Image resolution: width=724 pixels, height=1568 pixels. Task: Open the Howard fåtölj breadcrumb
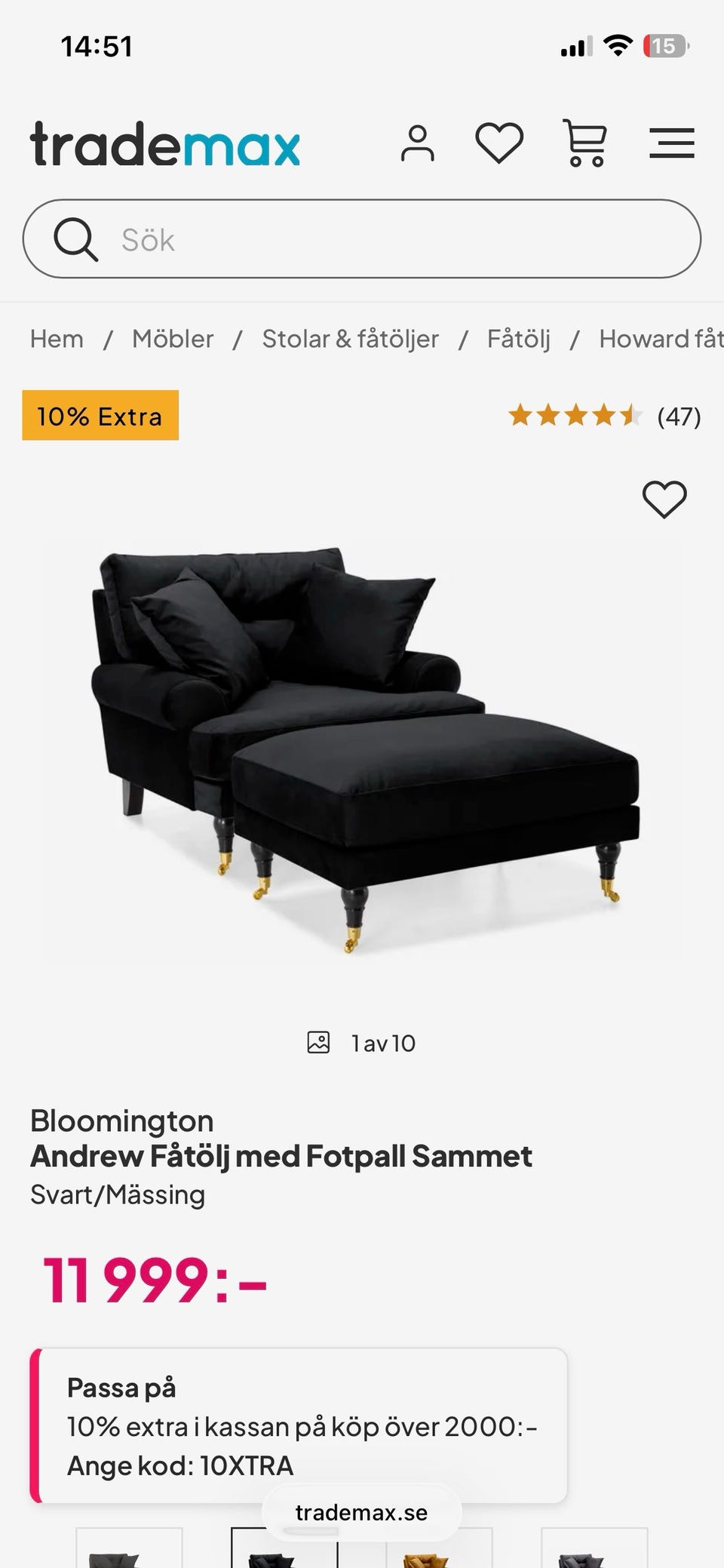(661, 339)
